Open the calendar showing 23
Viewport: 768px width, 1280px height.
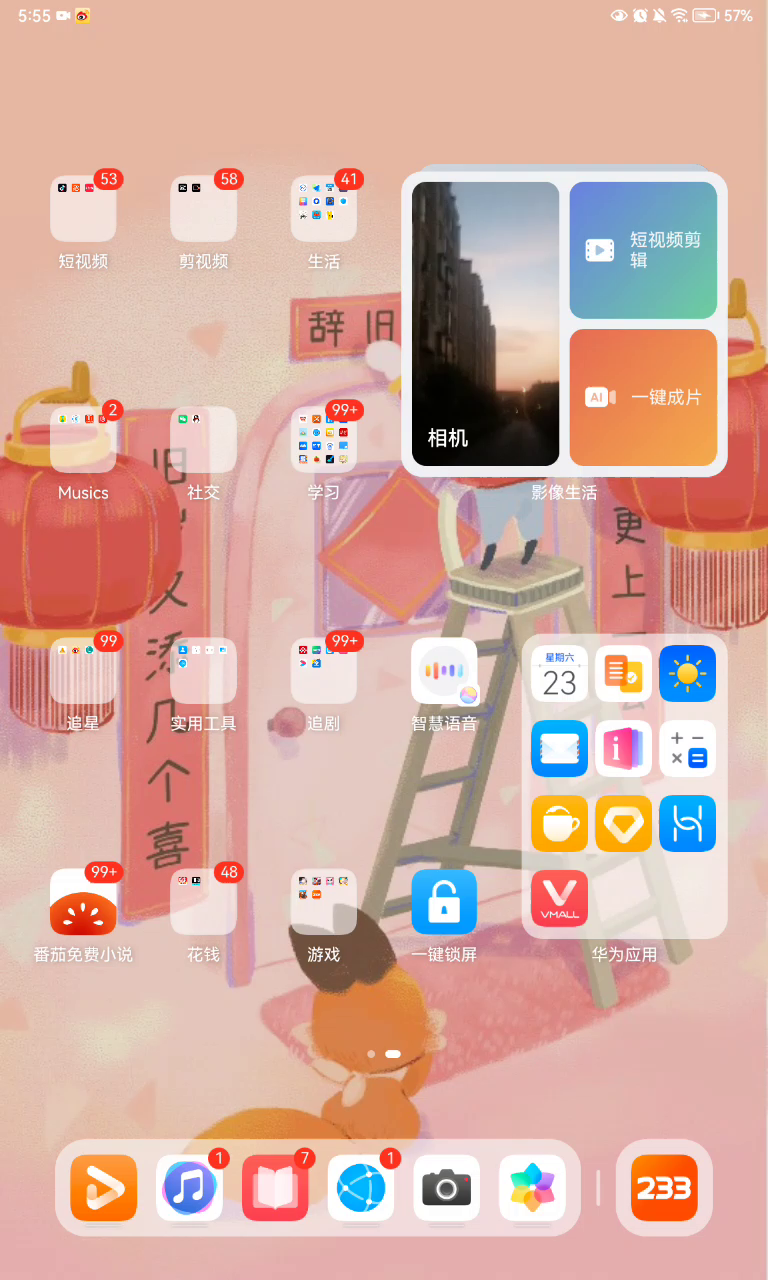(x=559, y=674)
